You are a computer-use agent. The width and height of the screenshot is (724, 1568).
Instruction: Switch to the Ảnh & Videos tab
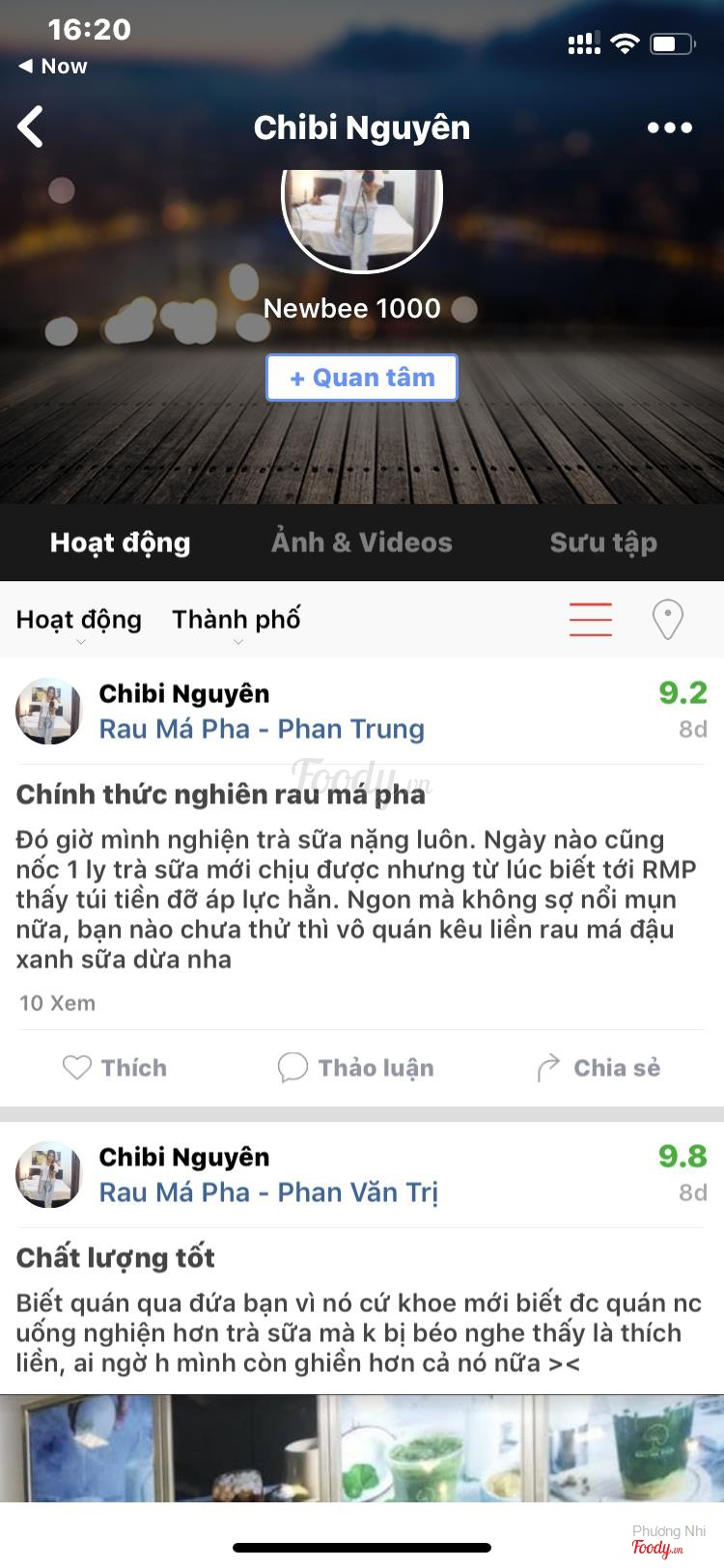click(x=362, y=543)
